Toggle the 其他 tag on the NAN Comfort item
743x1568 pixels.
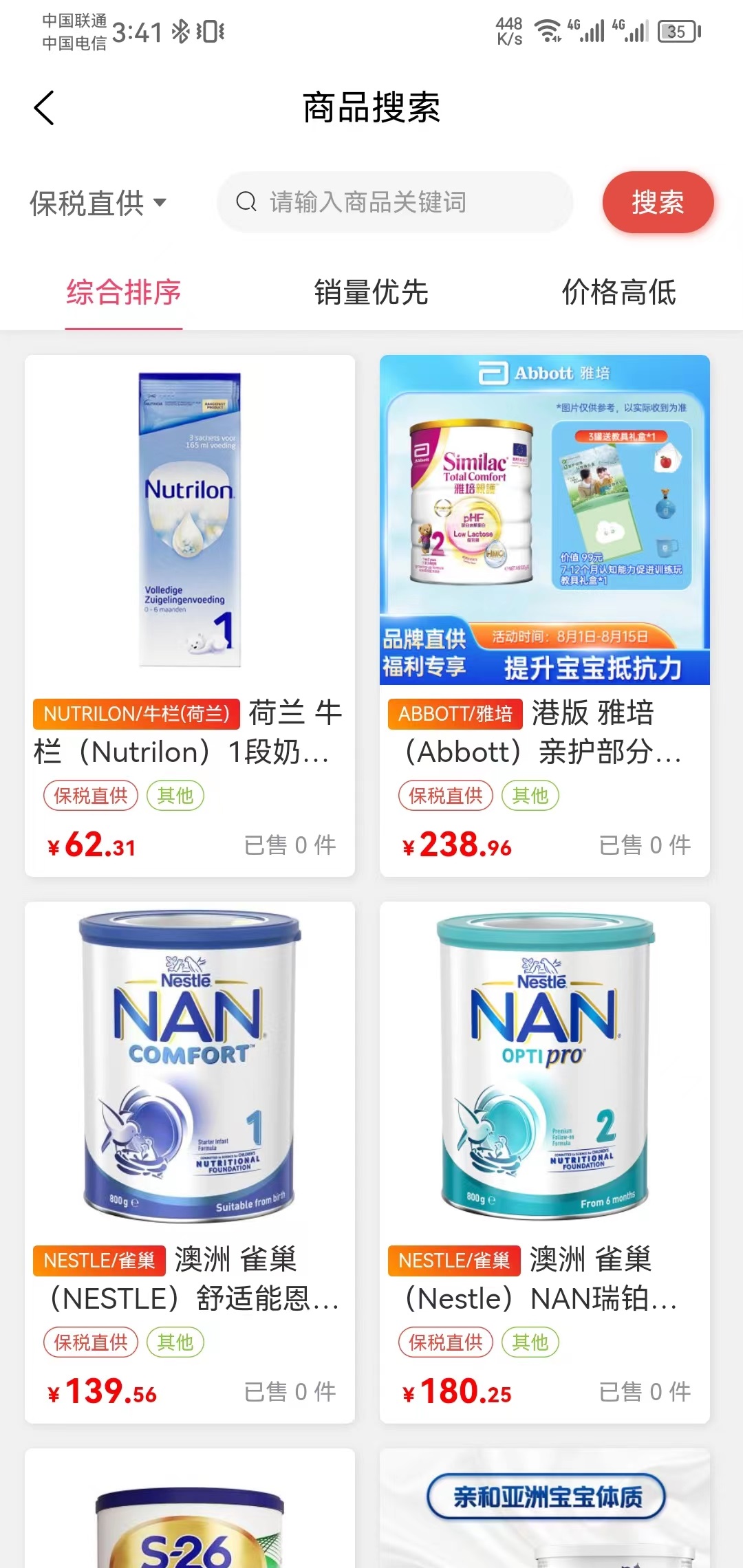pyautogui.click(x=177, y=1342)
